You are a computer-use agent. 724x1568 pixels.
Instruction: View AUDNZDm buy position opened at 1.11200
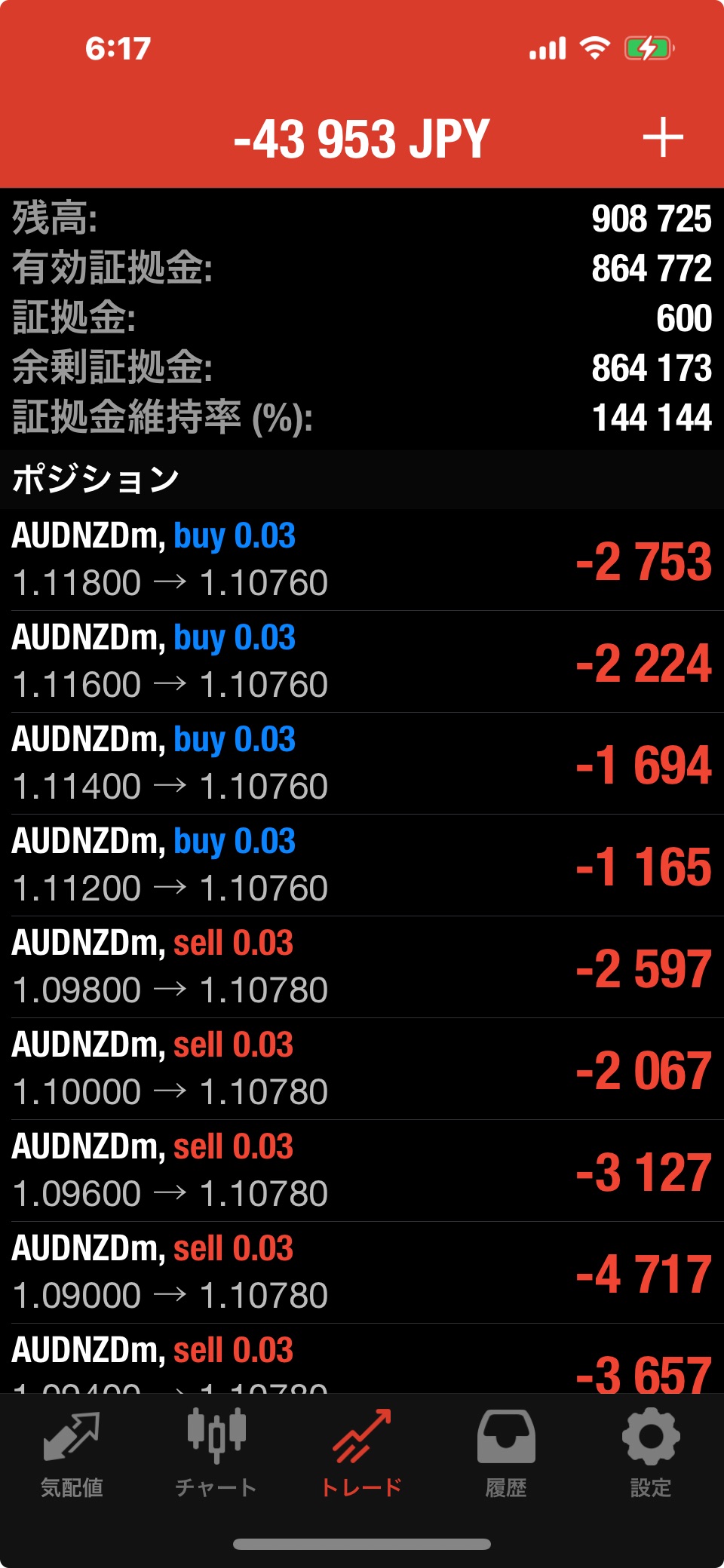[x=362, y=866]
